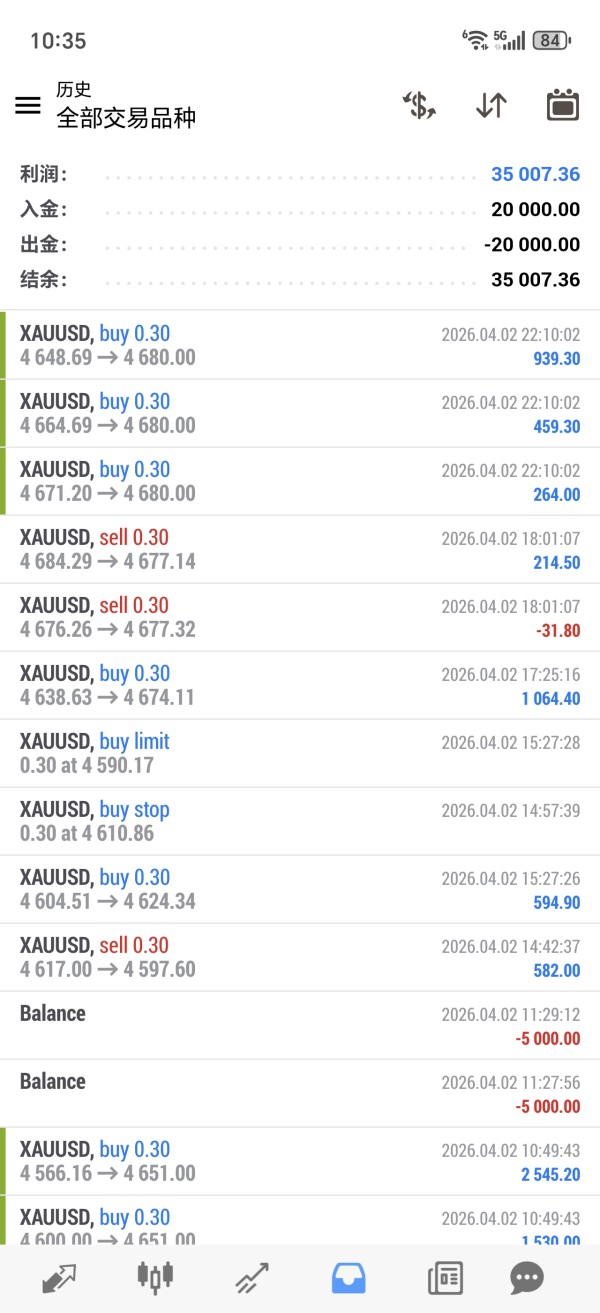Open the News tab
The width and height of the screenshot is (600, 1313).
click(445, 1277)
